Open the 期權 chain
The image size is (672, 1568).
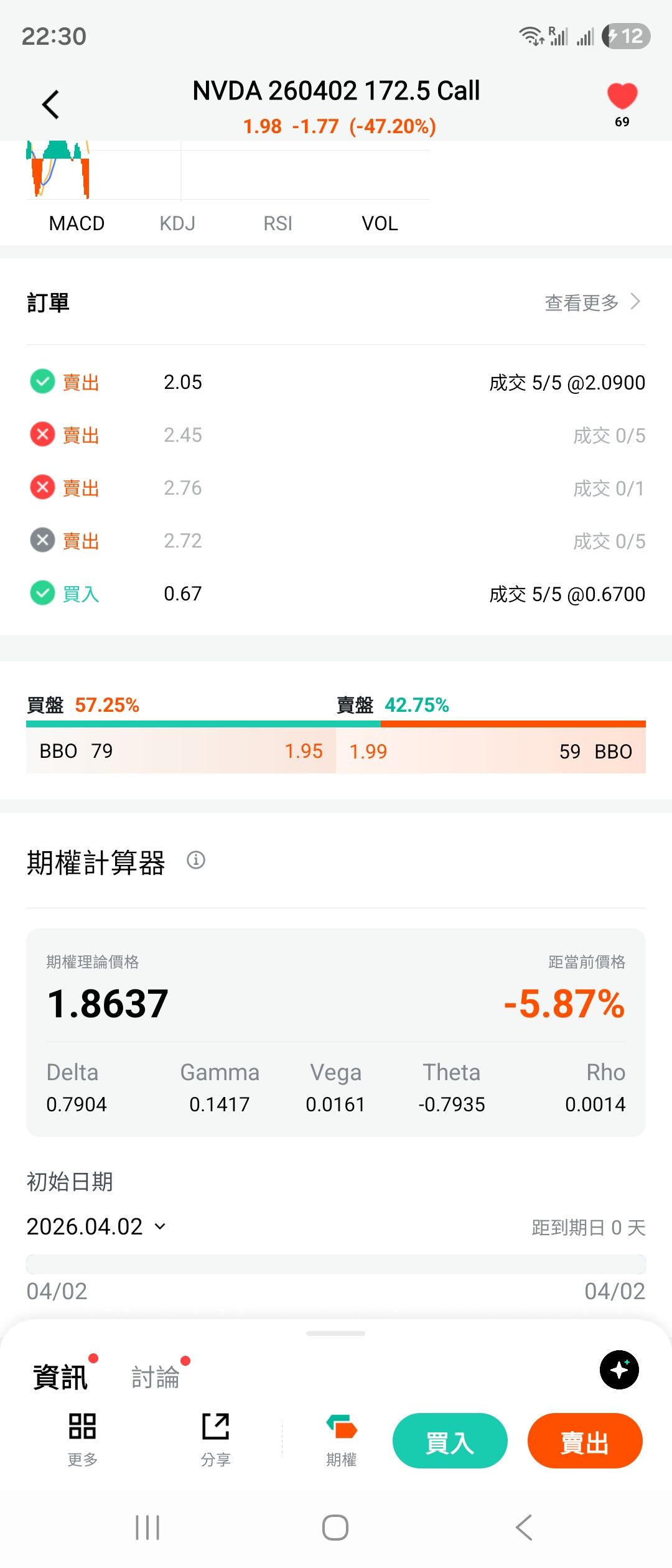click(342, 1439)
